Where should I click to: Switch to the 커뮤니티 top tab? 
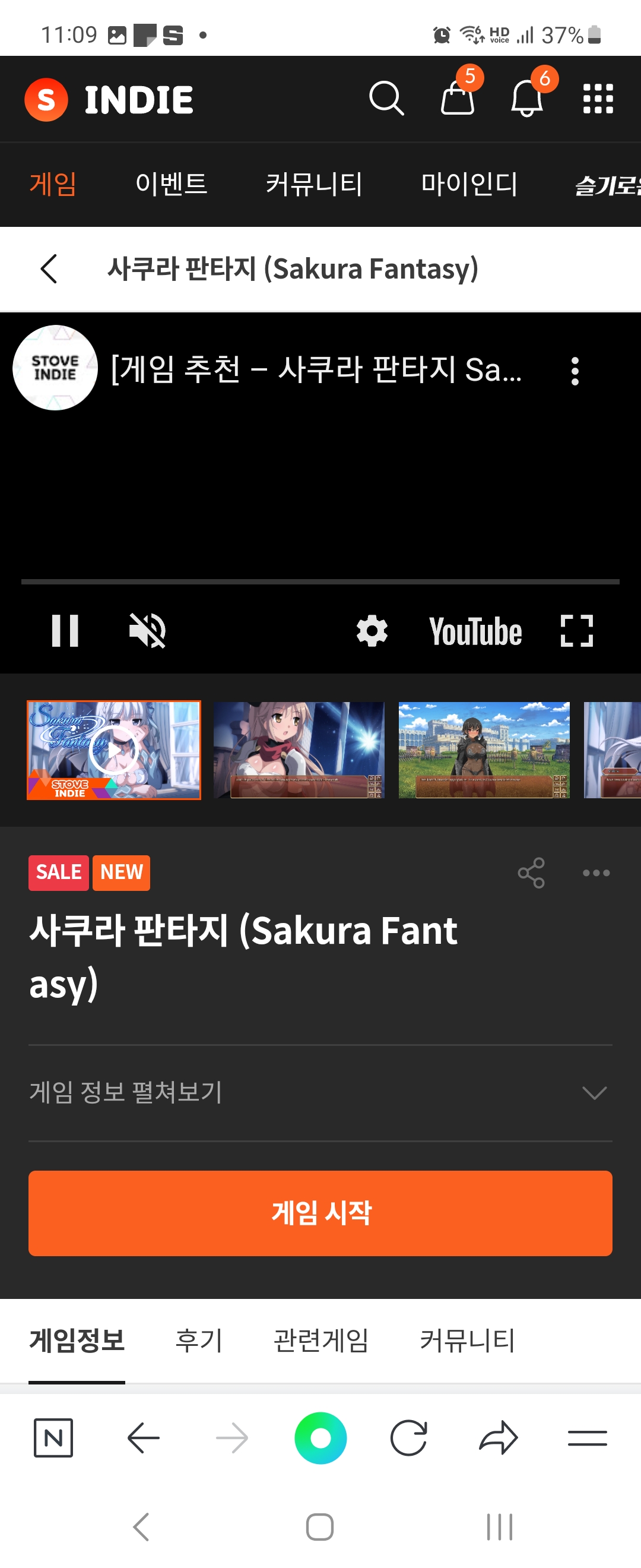pyautogui.click(x=314, y=184)
